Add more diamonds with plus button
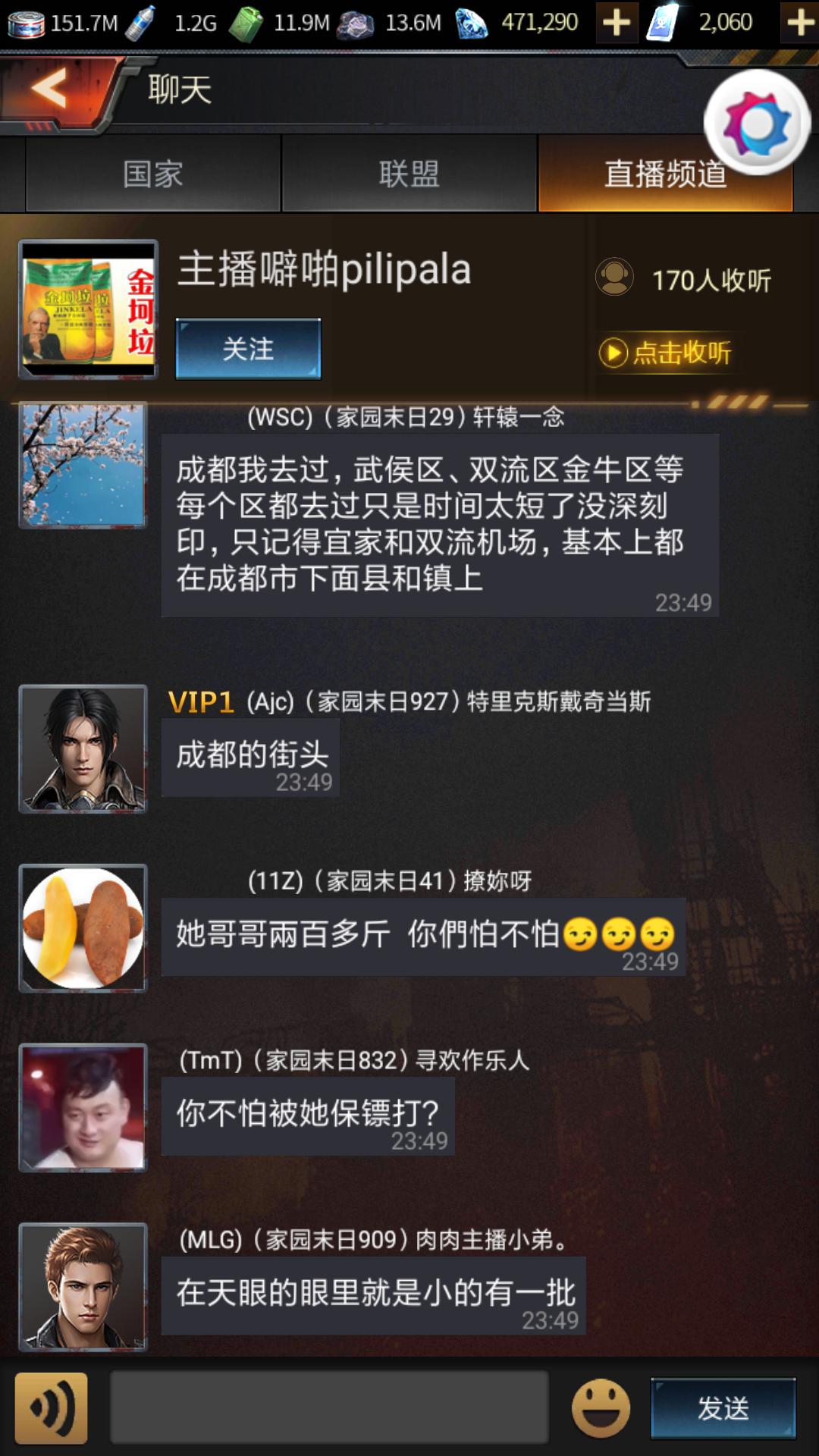Screen dimensions: 819x1456 tap(616, 23)
